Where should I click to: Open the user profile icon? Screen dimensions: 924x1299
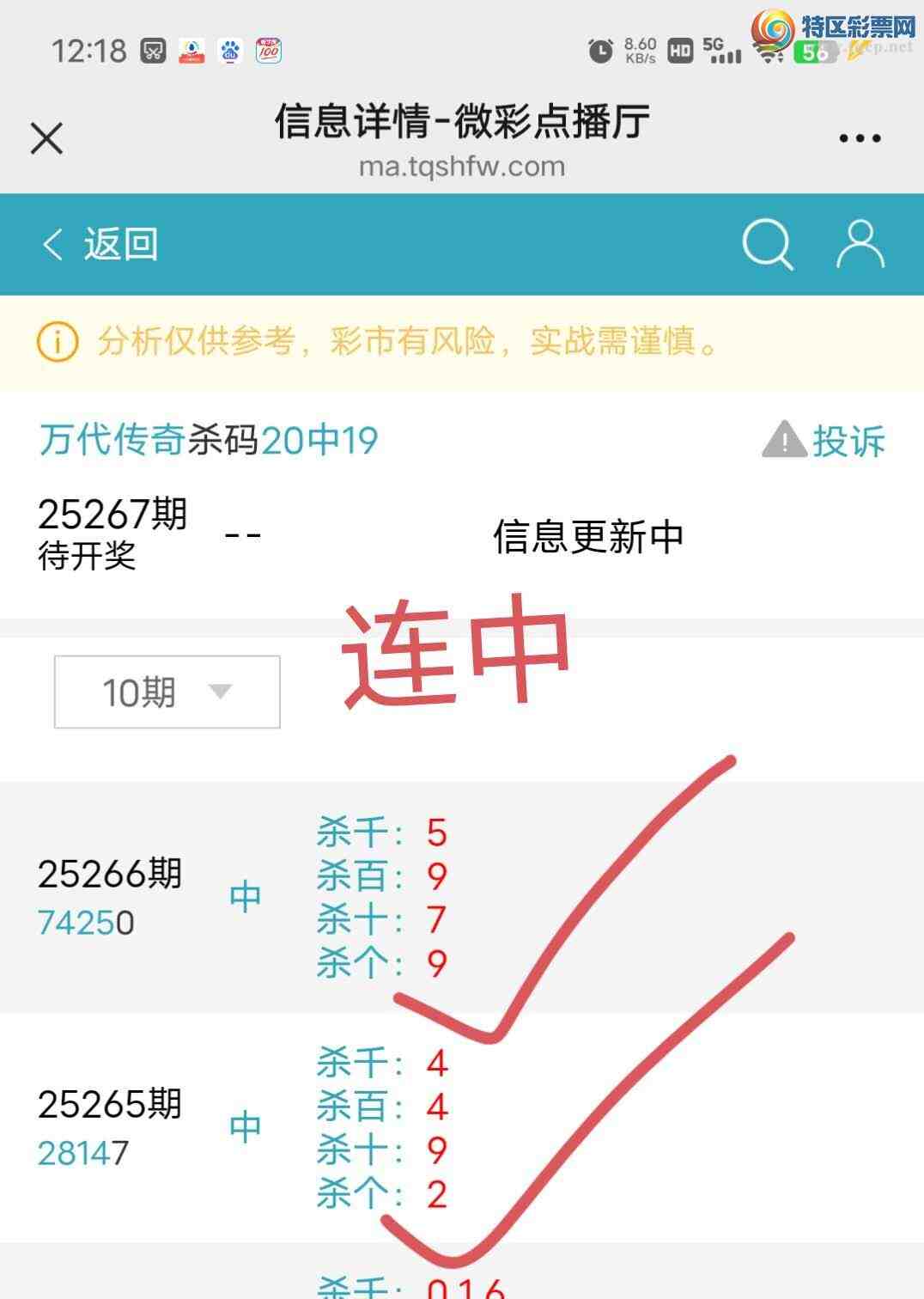(859, 244)
